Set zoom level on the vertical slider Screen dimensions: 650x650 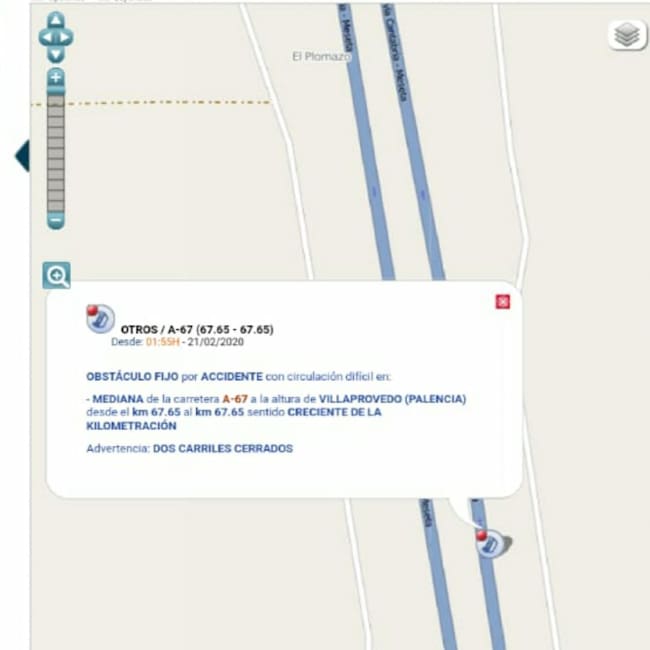coord(56,150)
